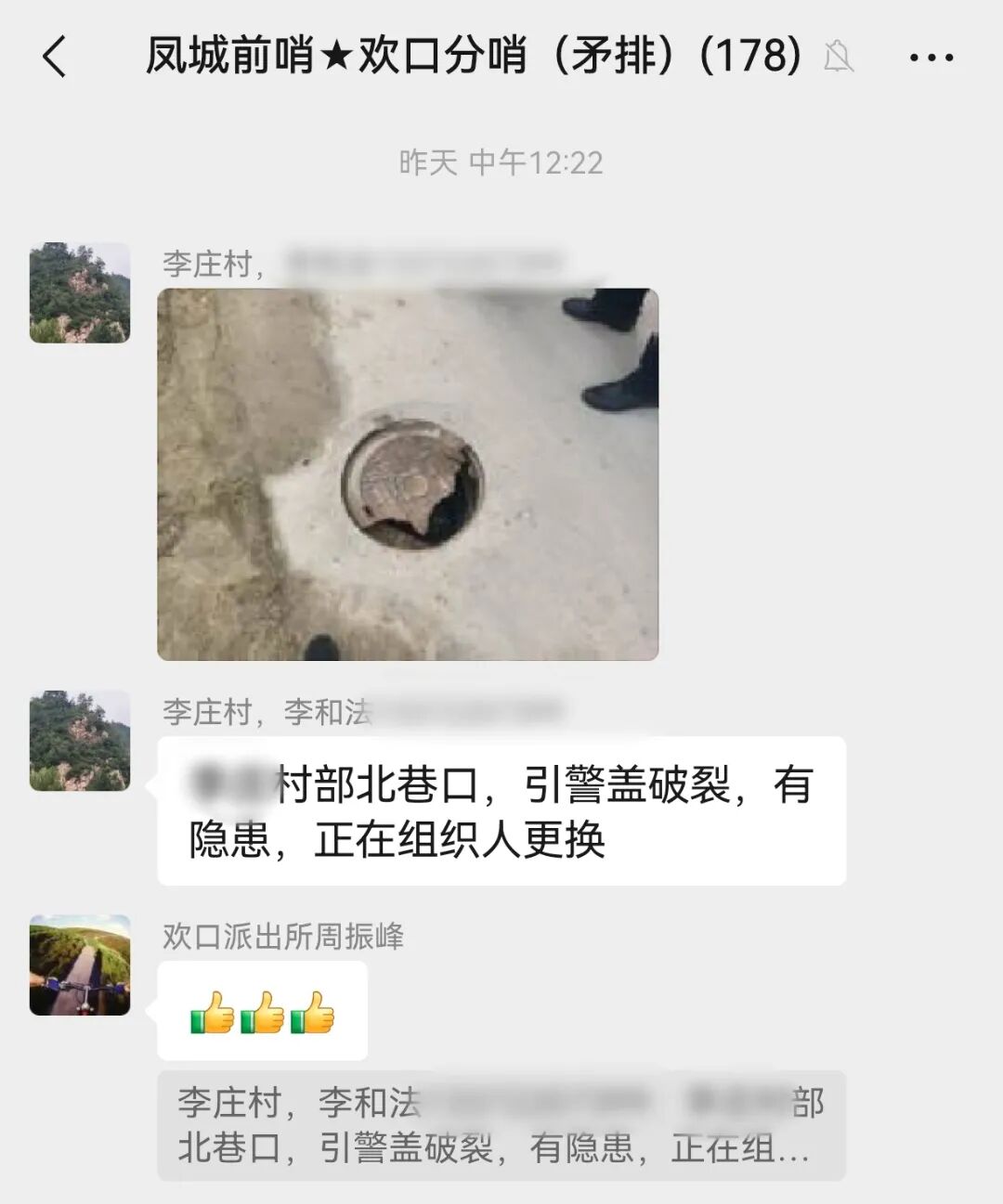
Task: Open 李庄村's mountain avatar
Action: [80, 292]
